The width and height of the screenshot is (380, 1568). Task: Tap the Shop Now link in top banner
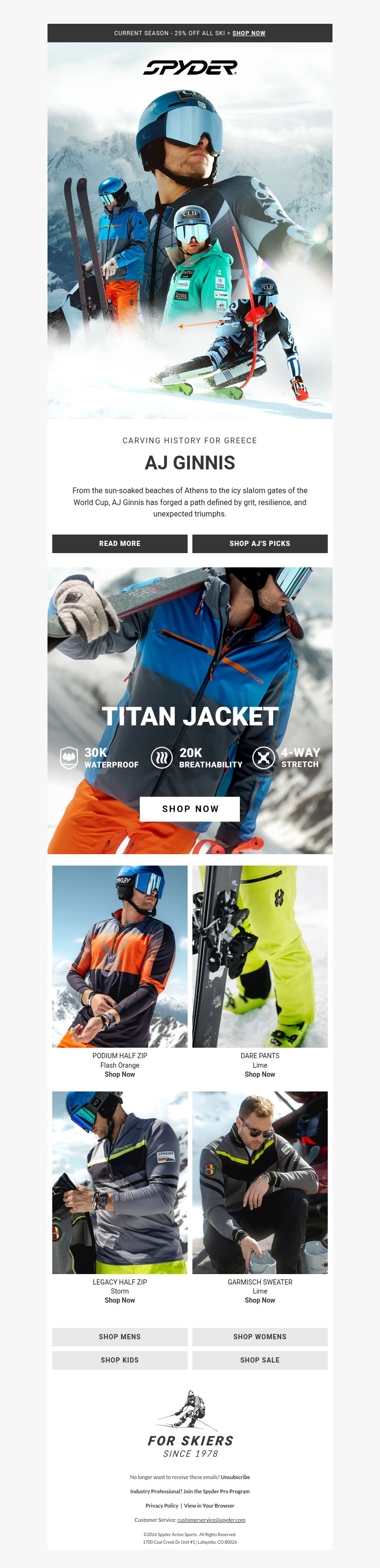click(x=249, y=33)
